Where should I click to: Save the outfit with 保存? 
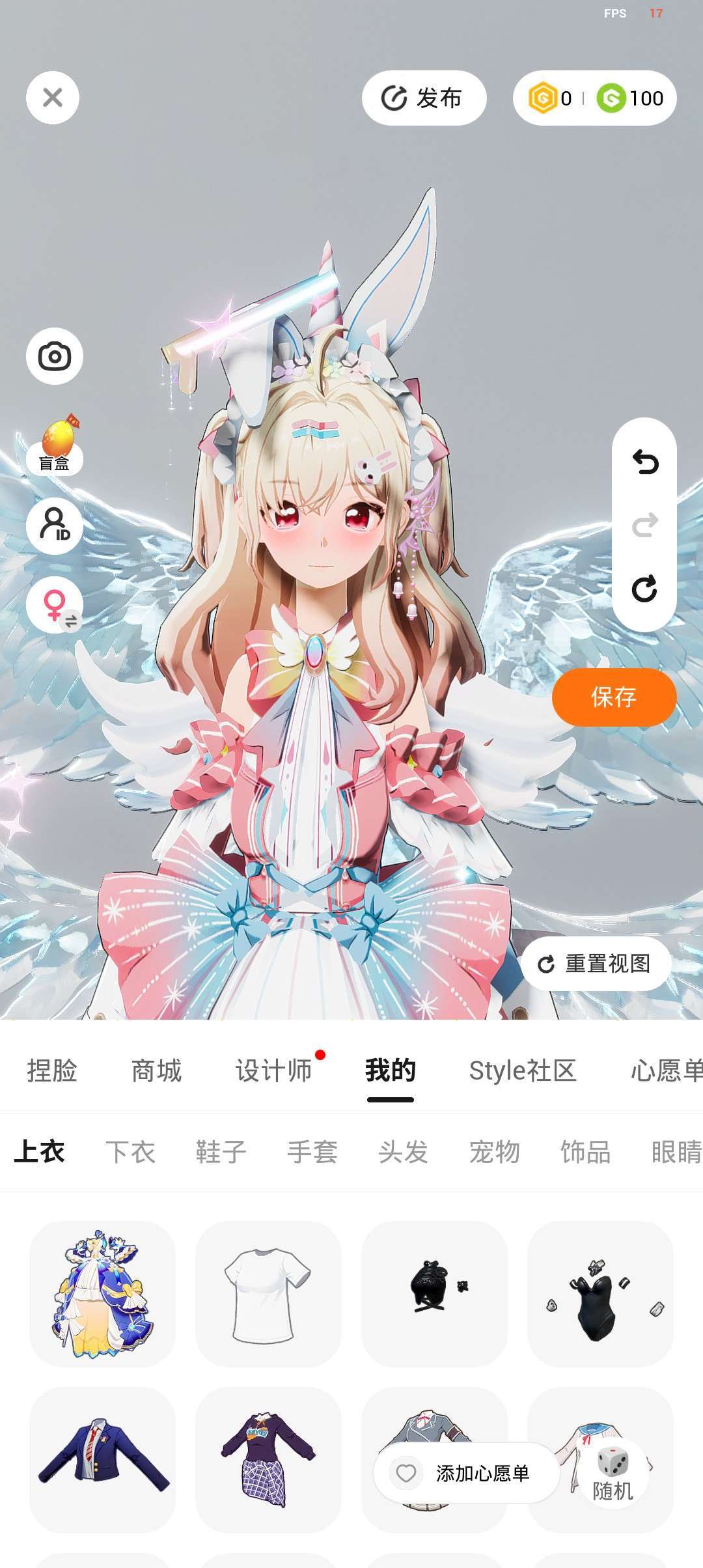pyautogui.click(x=614, y=697)
